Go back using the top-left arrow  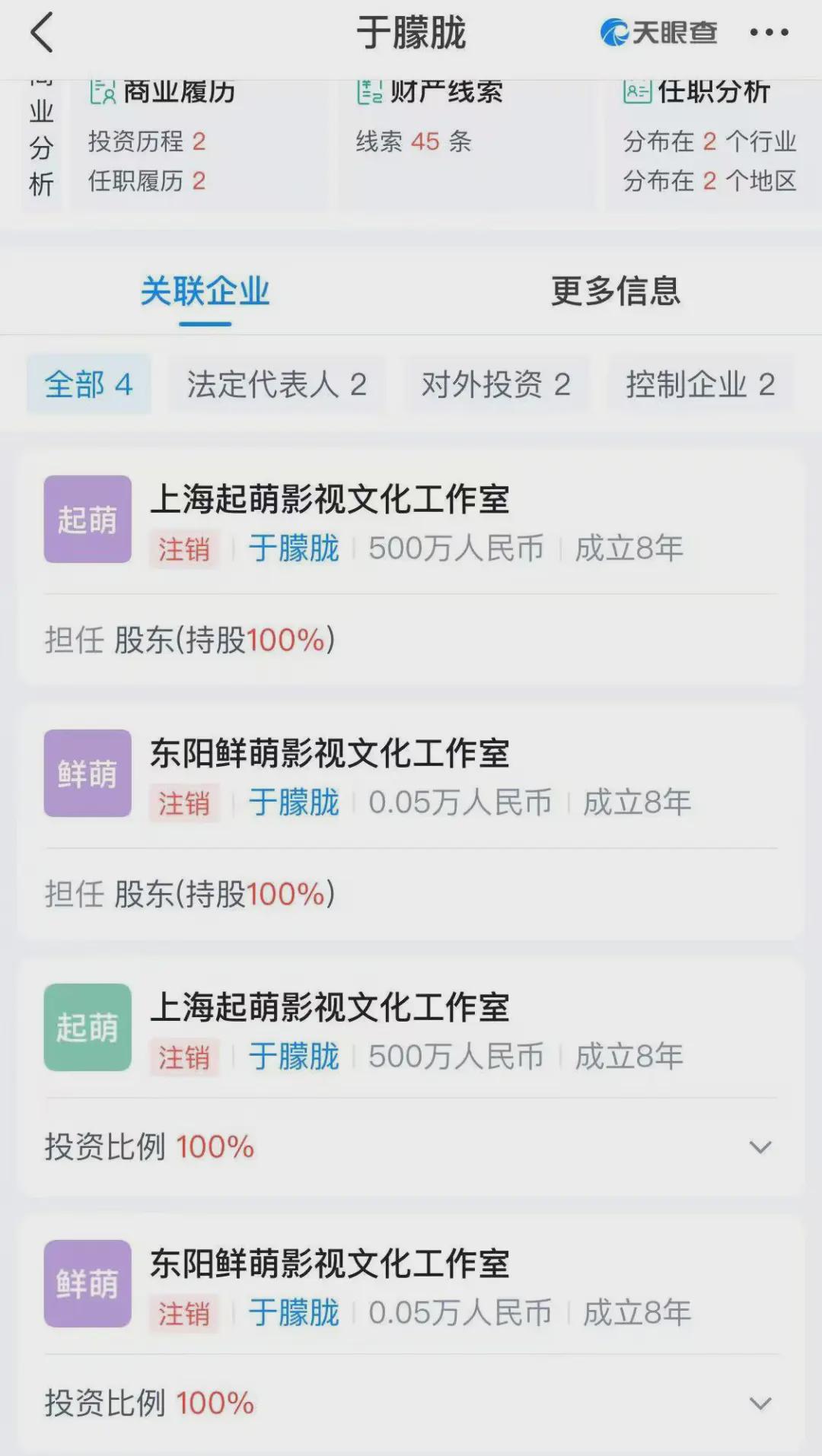tap(42, 33)
